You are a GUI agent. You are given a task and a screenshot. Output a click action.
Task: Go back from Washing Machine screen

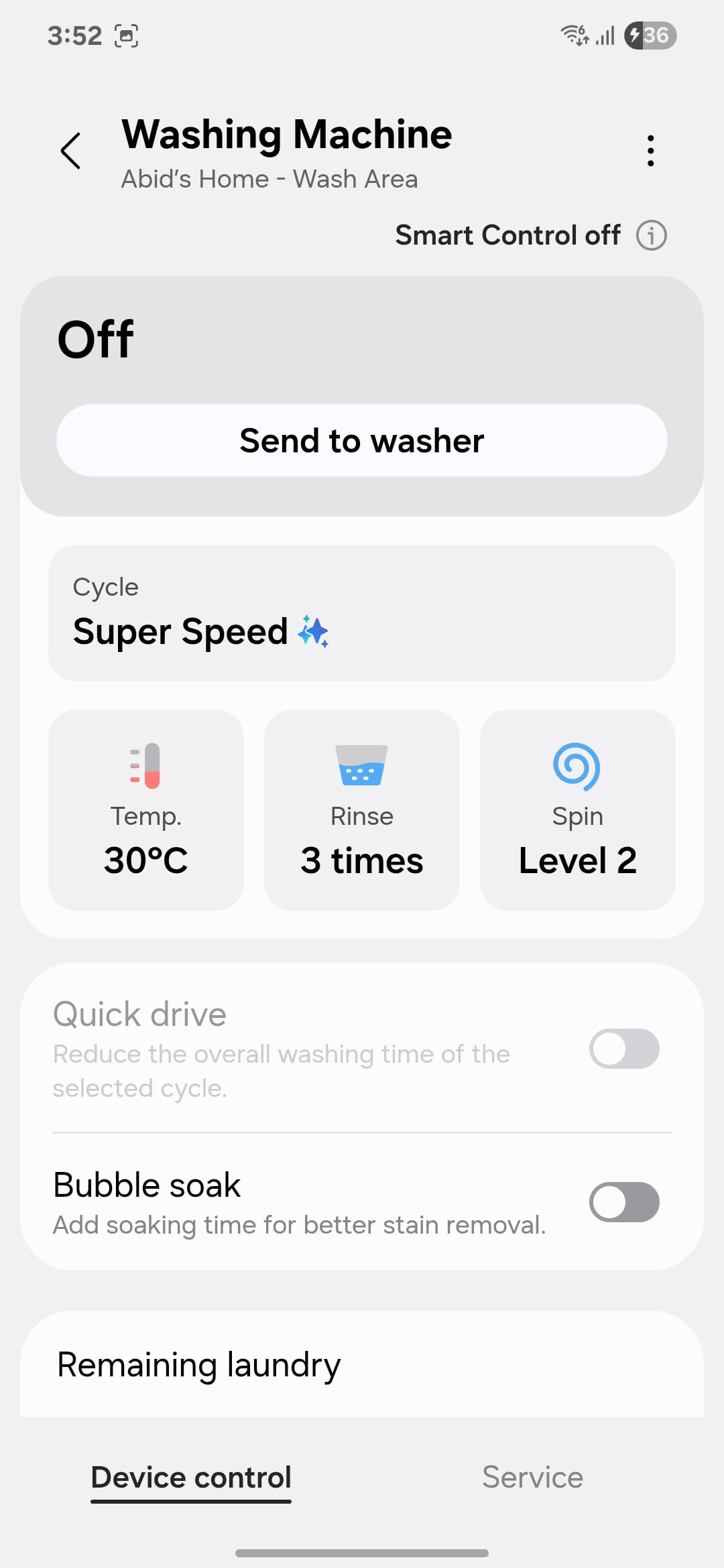click(x=70, y=151)
